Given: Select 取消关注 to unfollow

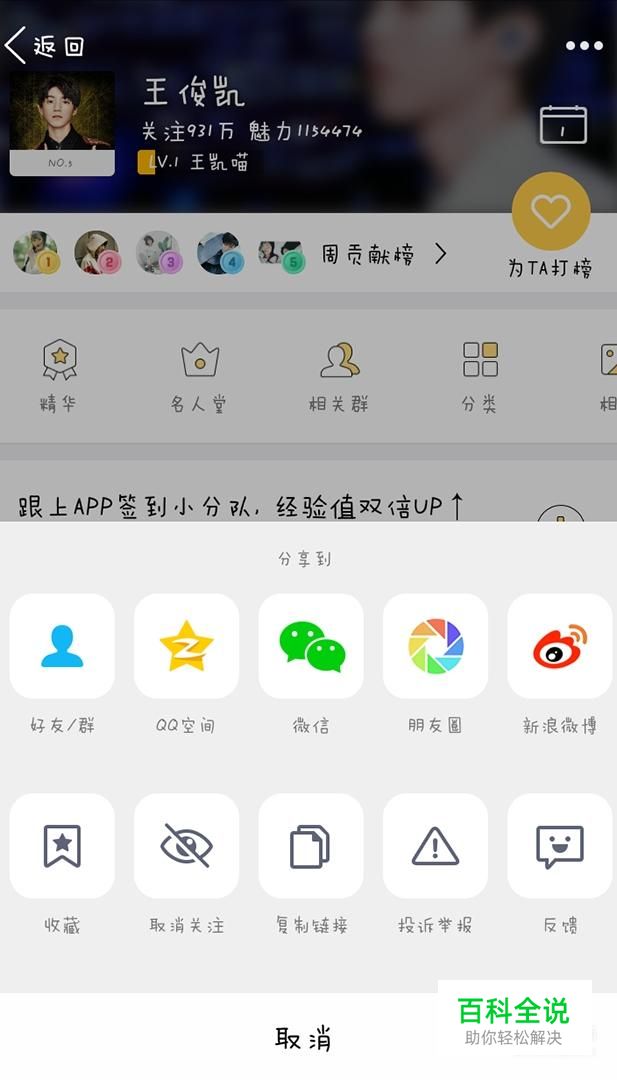Looking at the screenshot, I should (187, 846).
